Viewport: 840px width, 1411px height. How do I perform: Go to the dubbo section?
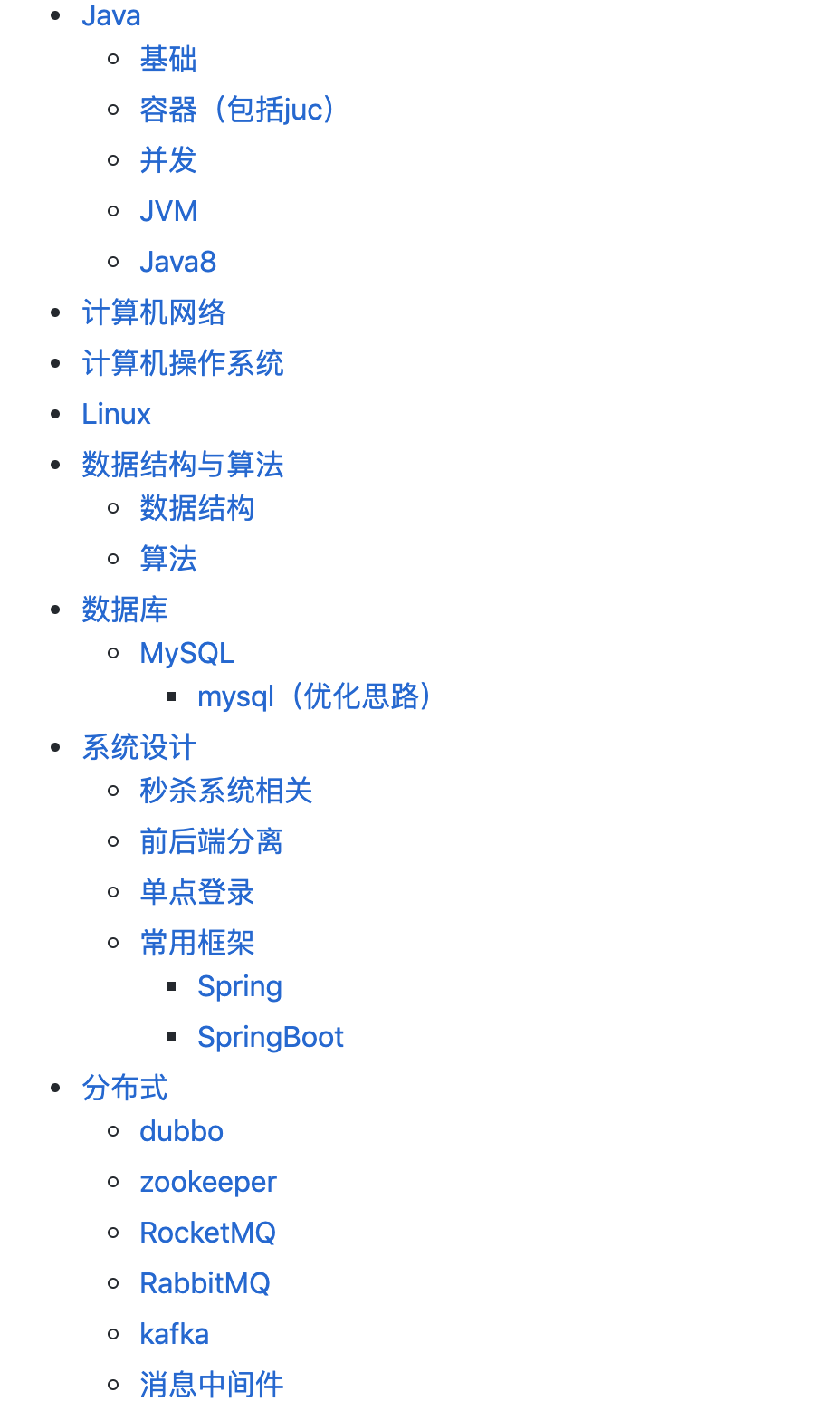coord(181,1131)
